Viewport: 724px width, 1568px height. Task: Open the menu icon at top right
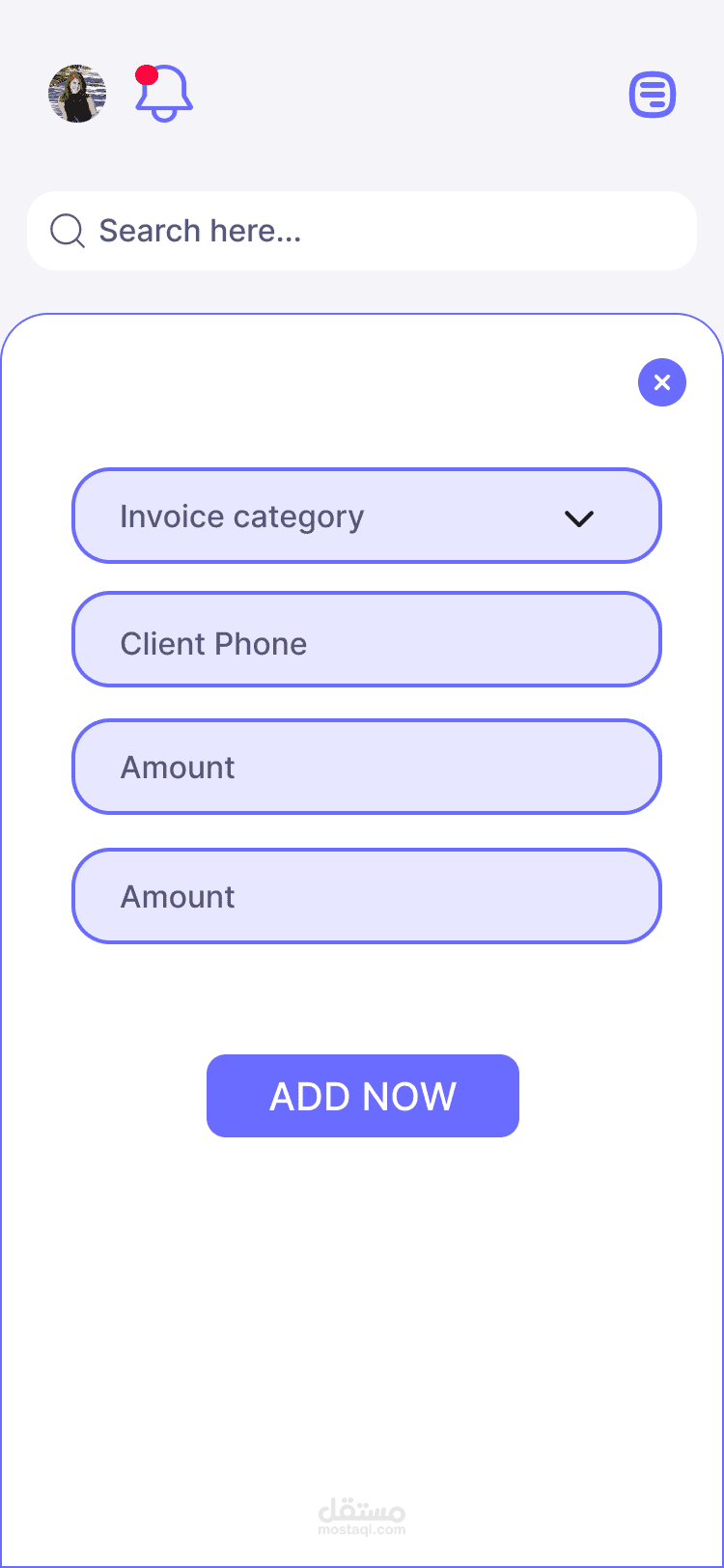(x=653, y=95)
